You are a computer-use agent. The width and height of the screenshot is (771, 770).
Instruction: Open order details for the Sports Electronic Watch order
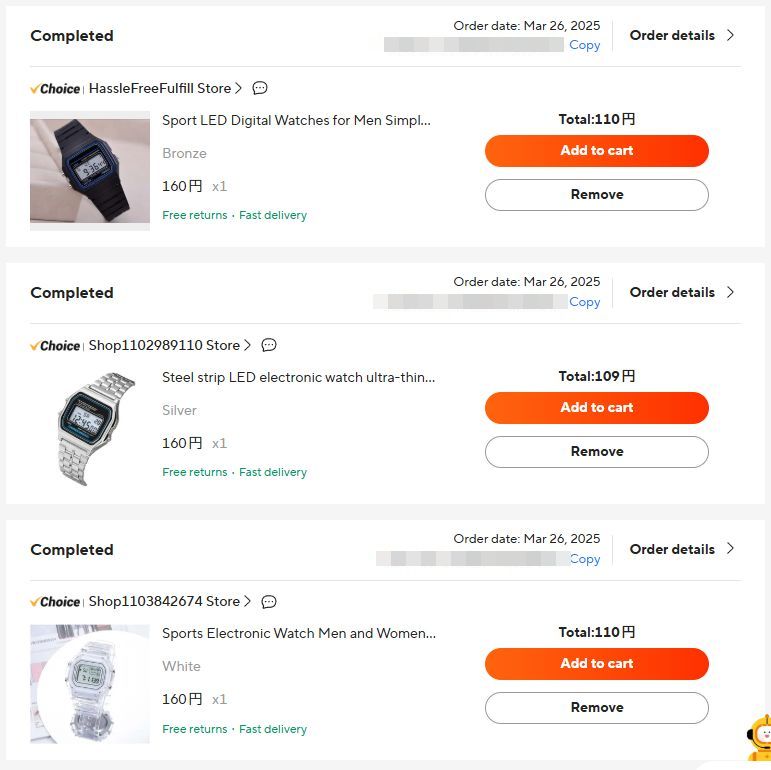[681, 549]
